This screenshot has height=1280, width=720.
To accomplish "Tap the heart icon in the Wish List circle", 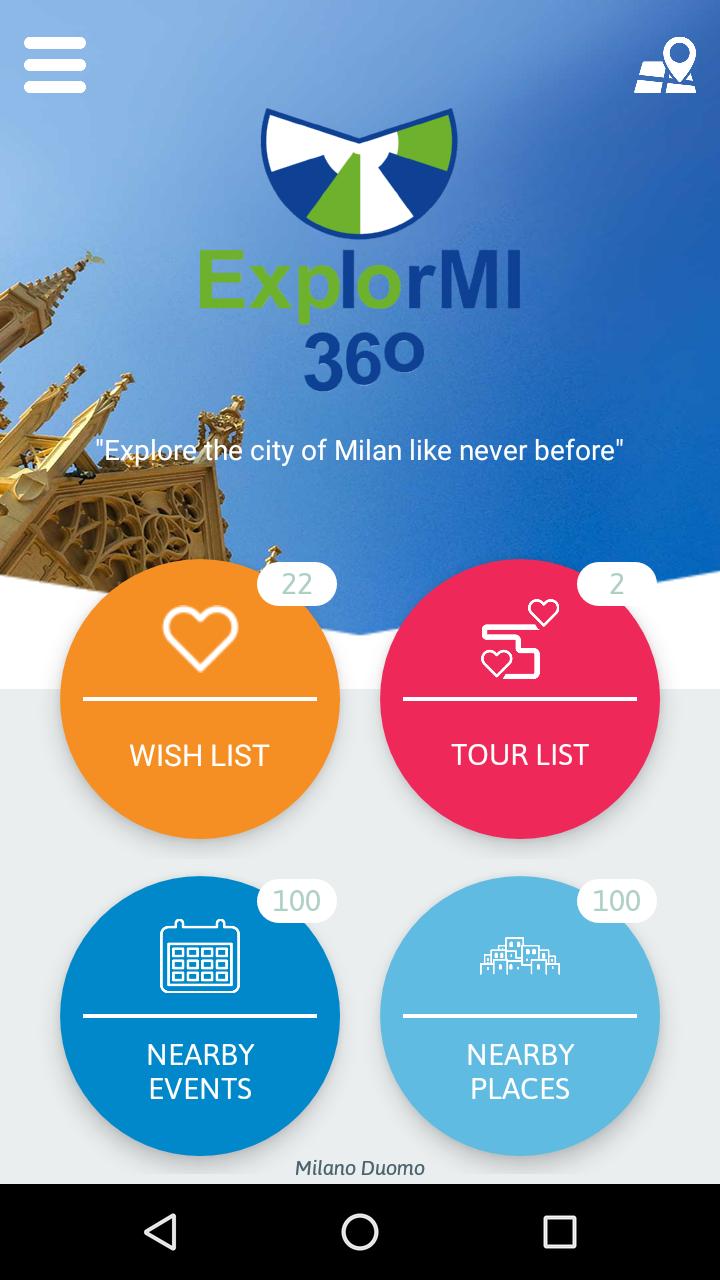I will [x=198, y=640].
